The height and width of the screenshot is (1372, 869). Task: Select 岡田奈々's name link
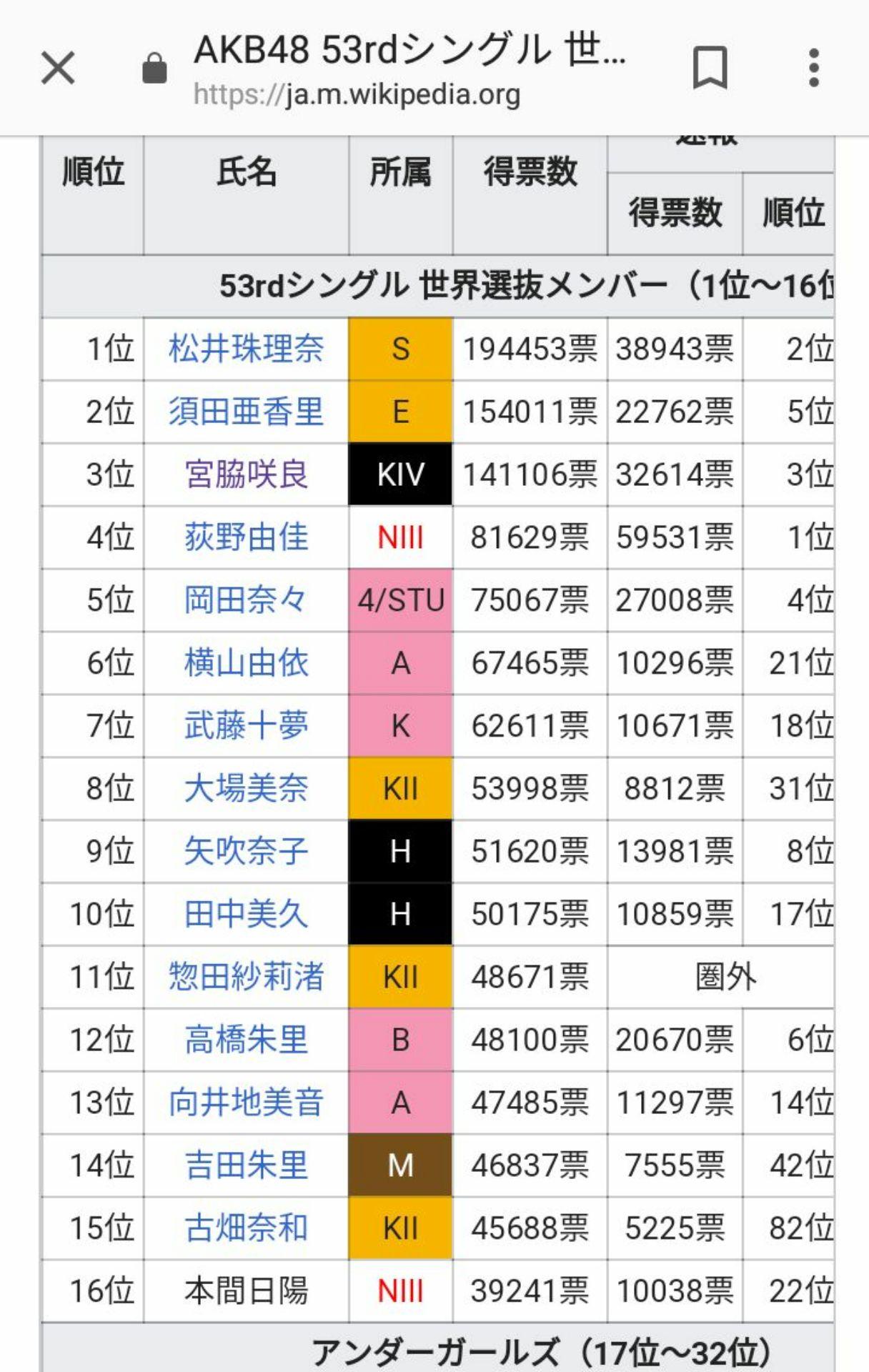(x=244, y=601)
